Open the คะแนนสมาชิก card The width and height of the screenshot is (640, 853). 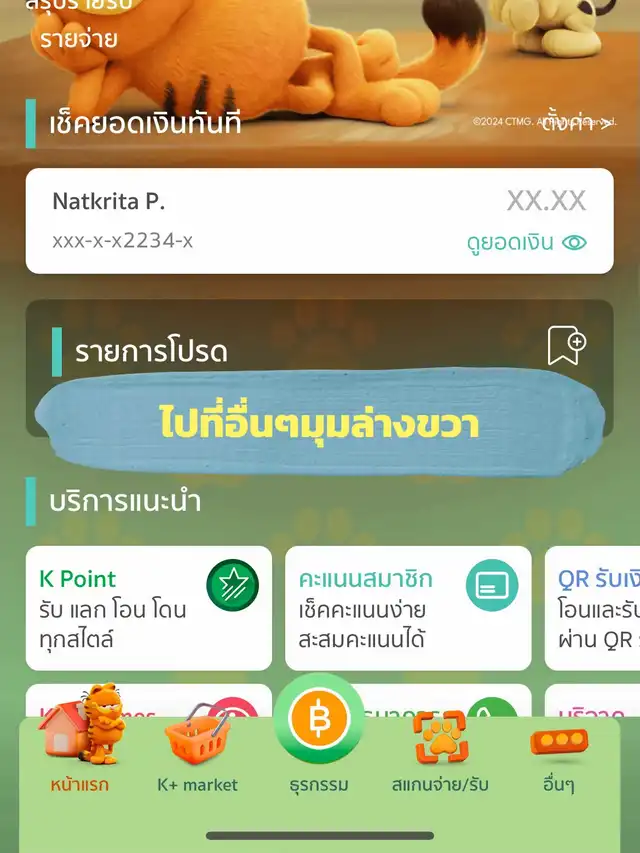tap(408, 607)
